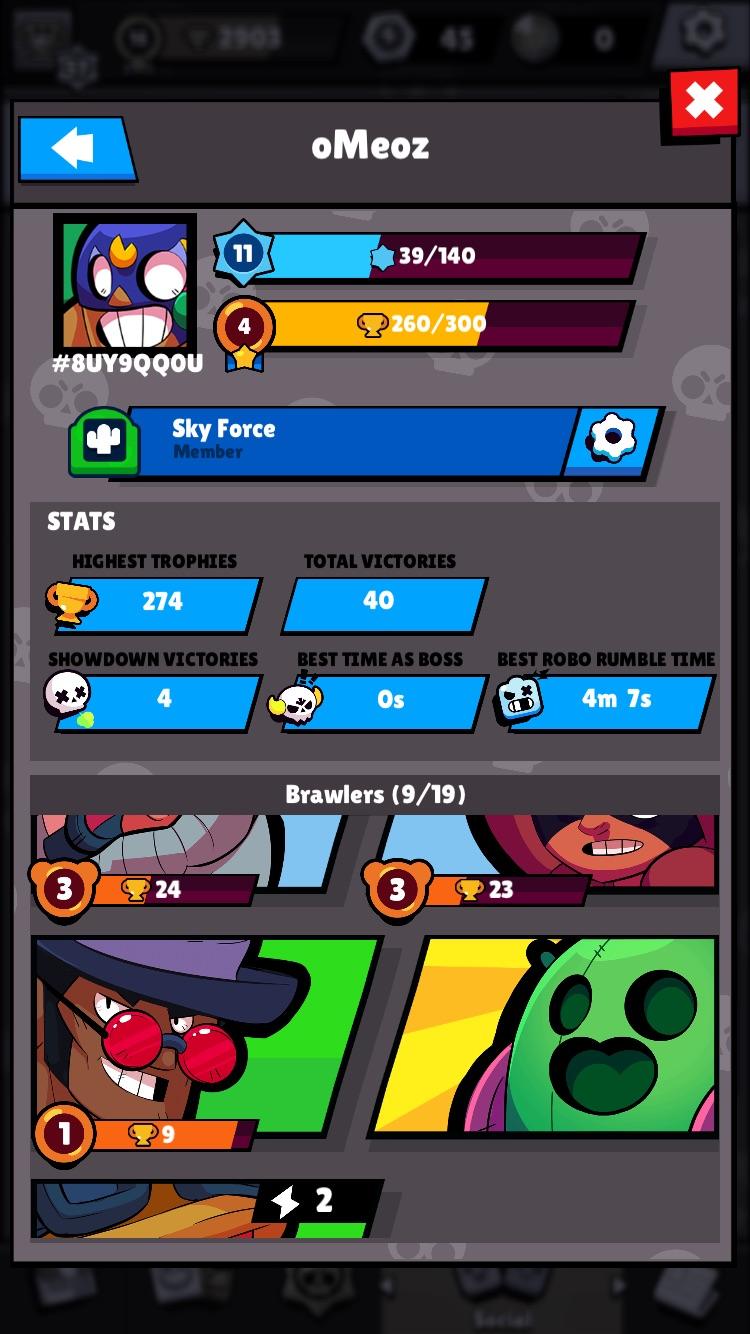Image resolution: width=750 pixels, height=1334 pixels.
Task: Select the Barley brawler portrait
Action: tap(205, 1030)
